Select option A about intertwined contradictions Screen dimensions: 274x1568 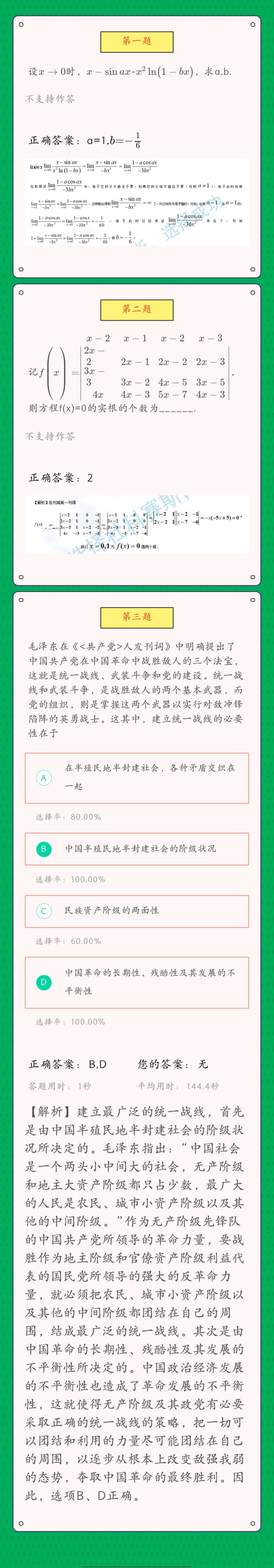point(136,777)
